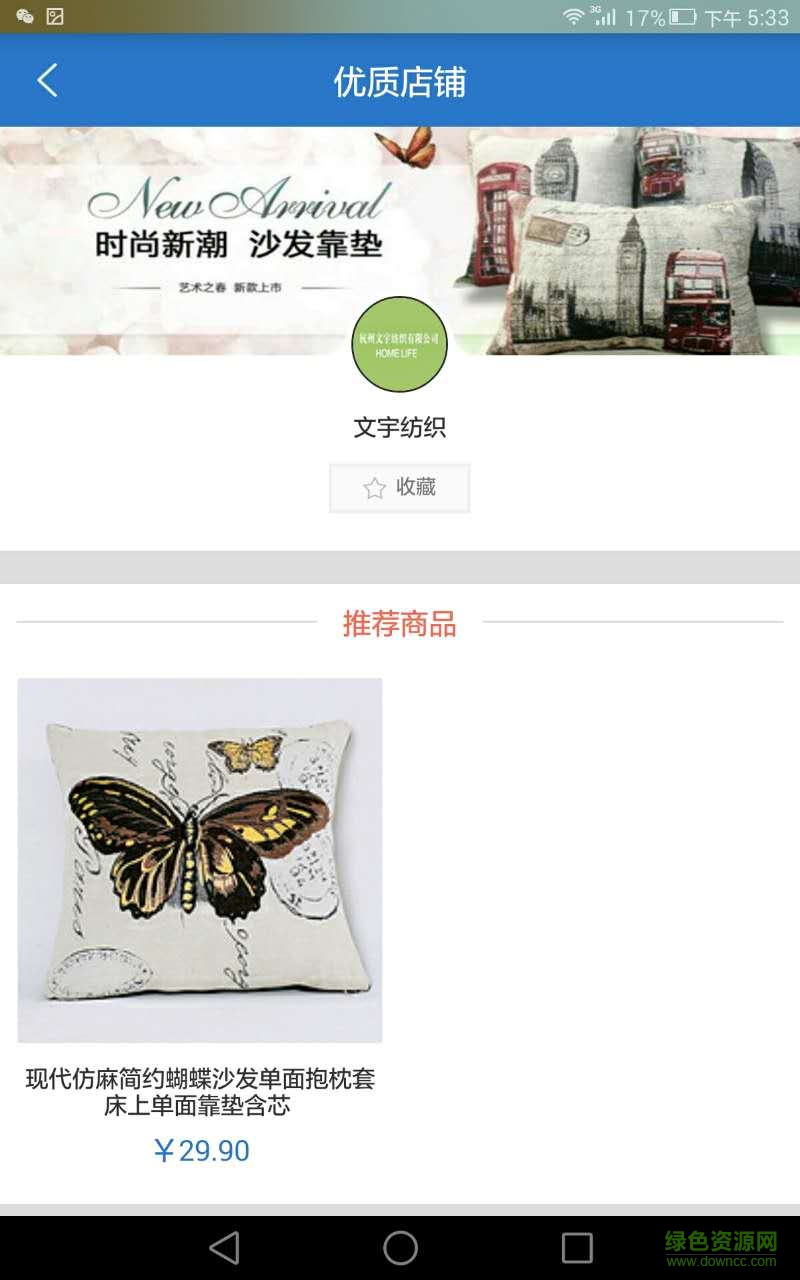Tap the 优质店铺 title bar text
This screenshot has width=800, height=1280.
pyautogui.click(x=400, y=82)
